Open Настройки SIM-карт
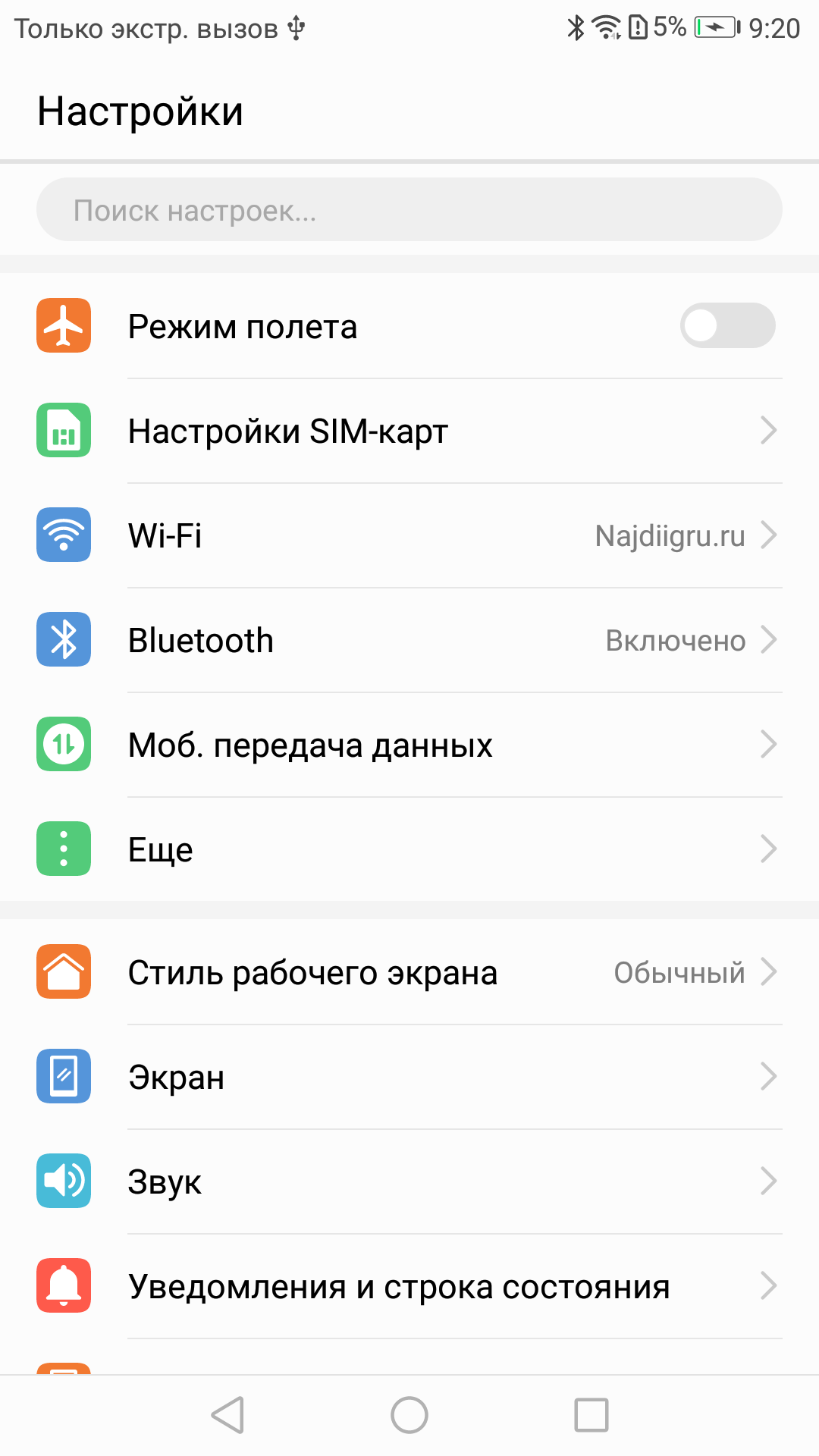Image resolution: width=819 pixels, height=1456 pixels. point(409,431)
